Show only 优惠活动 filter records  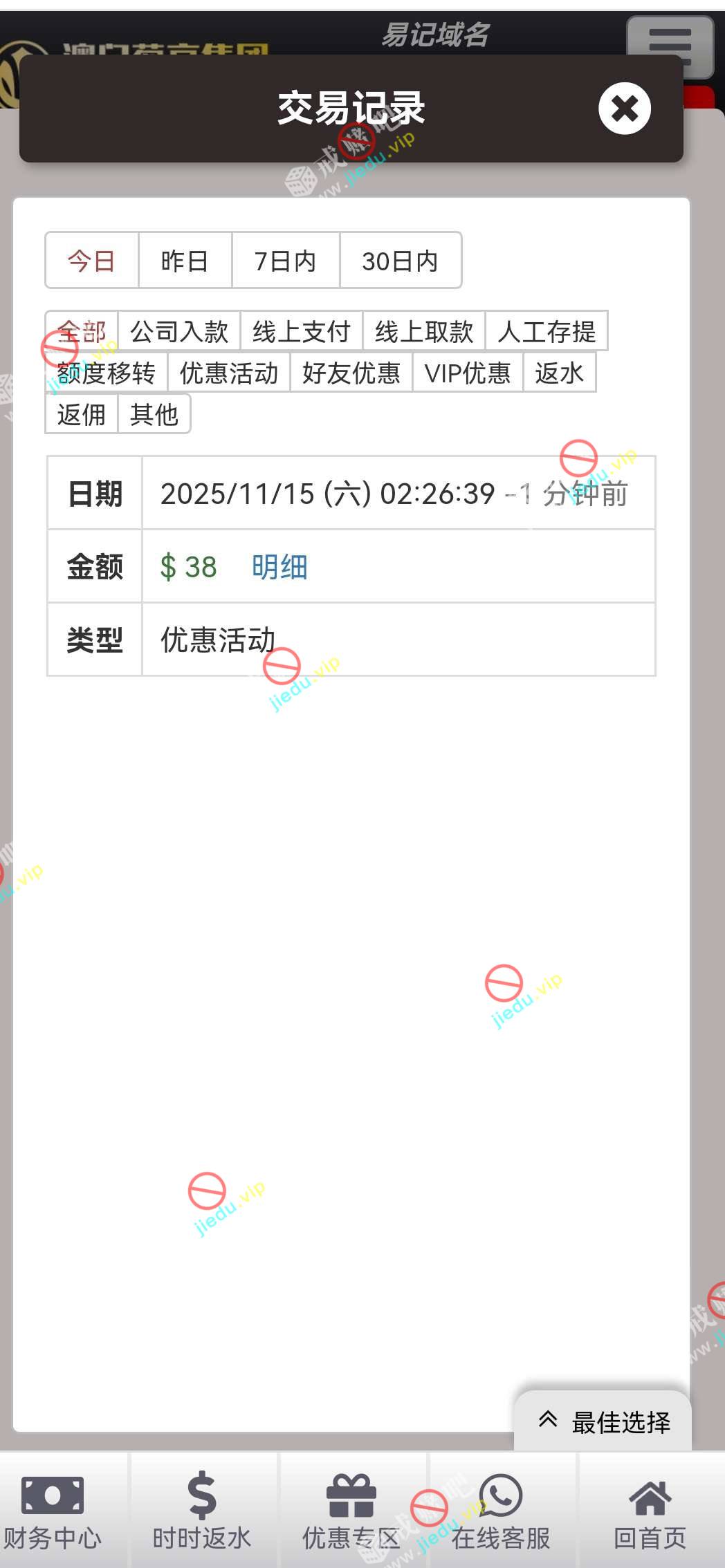point(228,373)
